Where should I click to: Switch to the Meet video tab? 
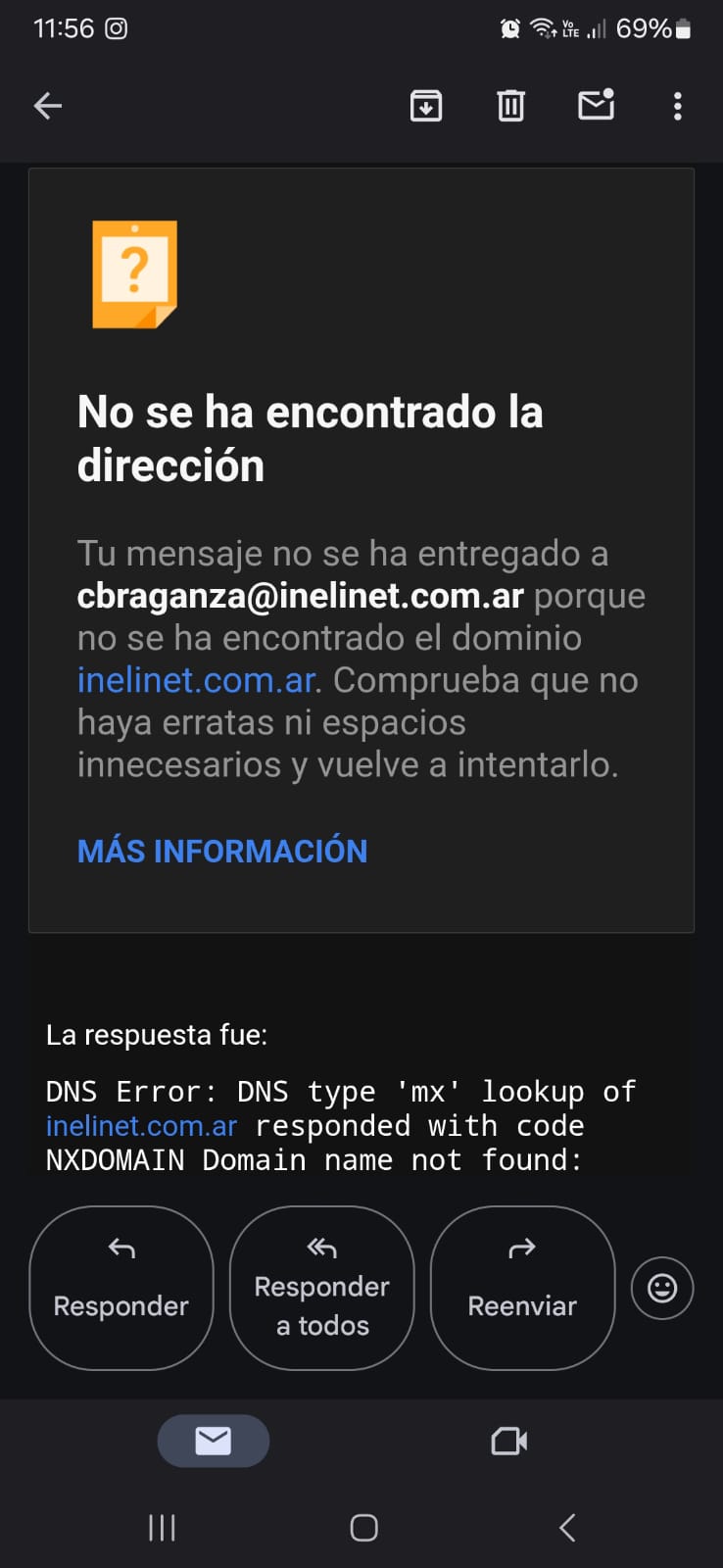(509, 1441)
